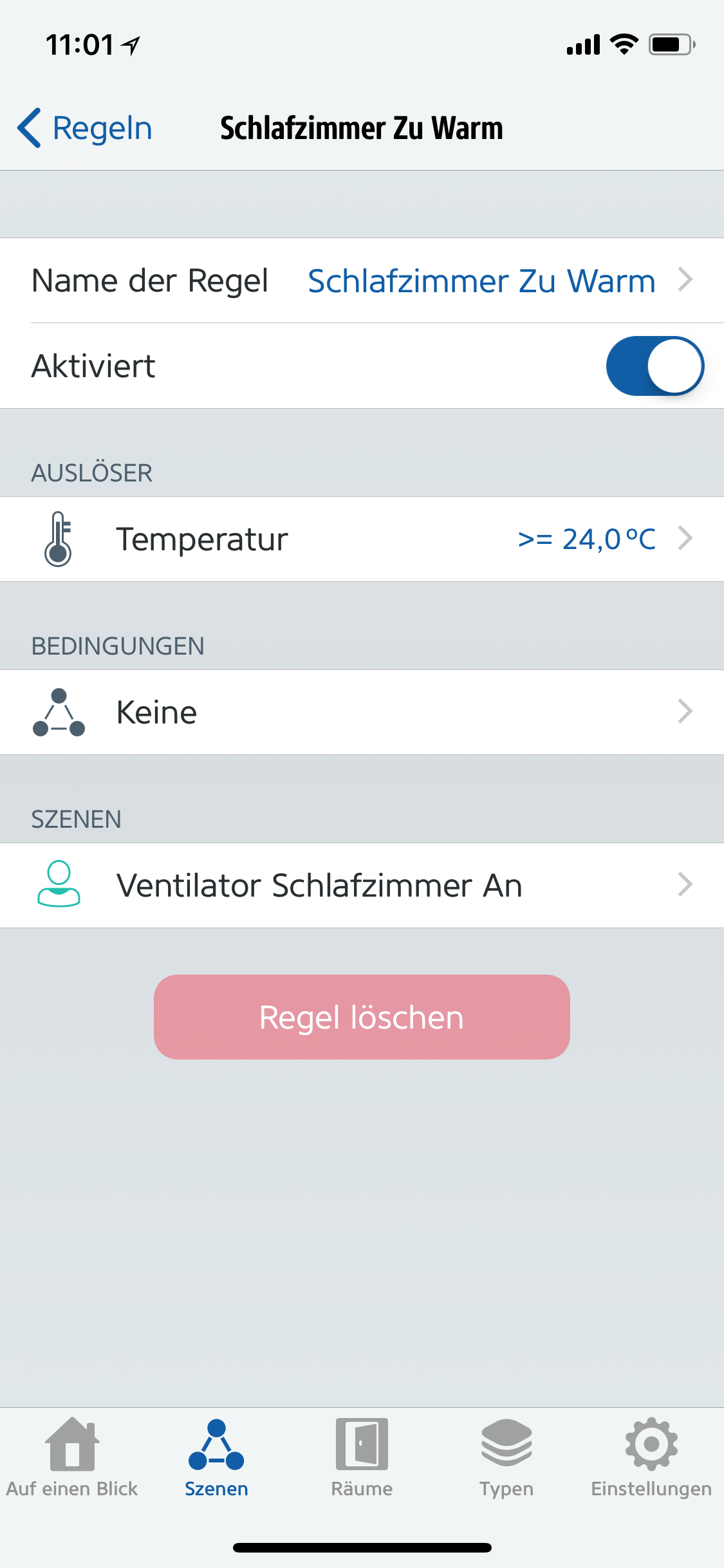Open the Typen tab
This screenshot has width=724, height=1568.
tap(506, 1457)
